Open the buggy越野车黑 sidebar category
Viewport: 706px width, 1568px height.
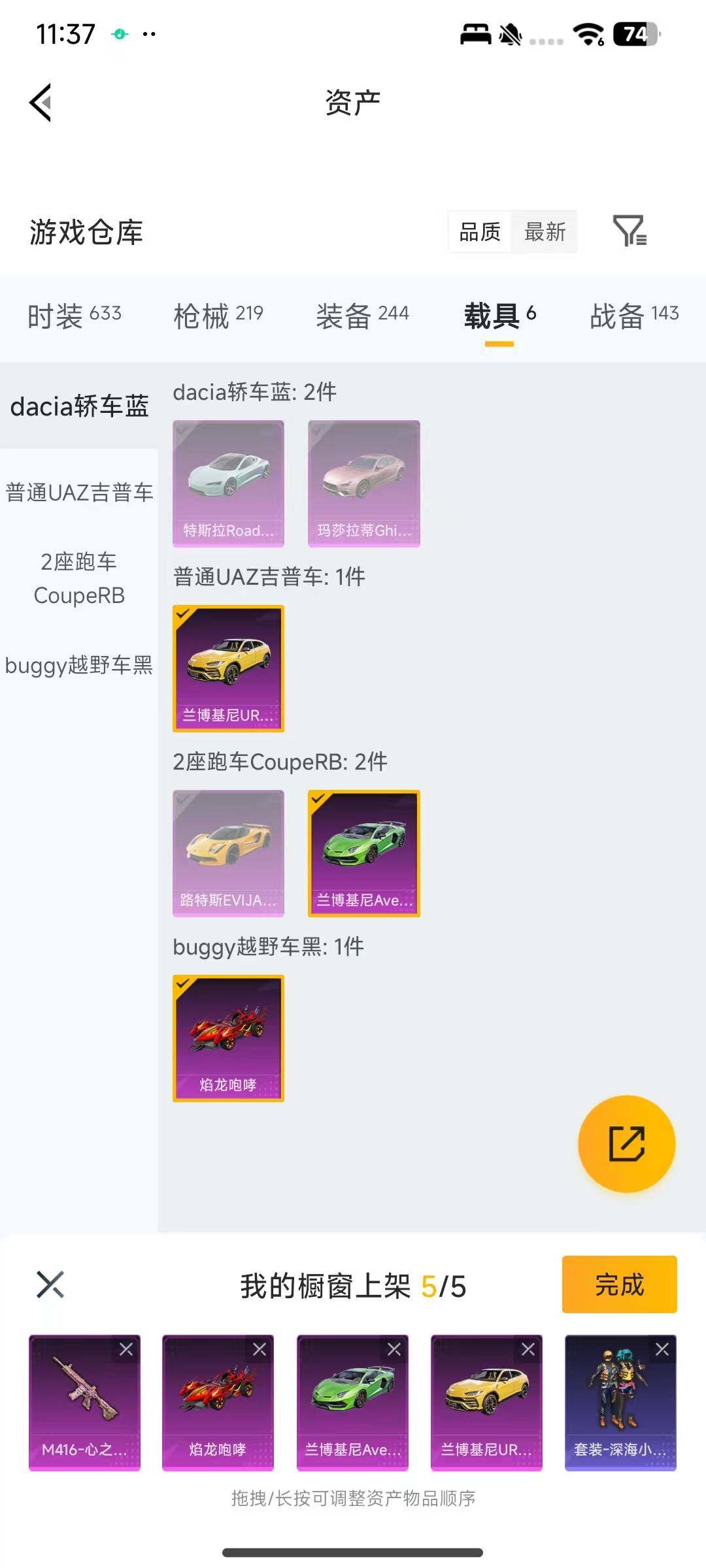(x=79, y=666)
